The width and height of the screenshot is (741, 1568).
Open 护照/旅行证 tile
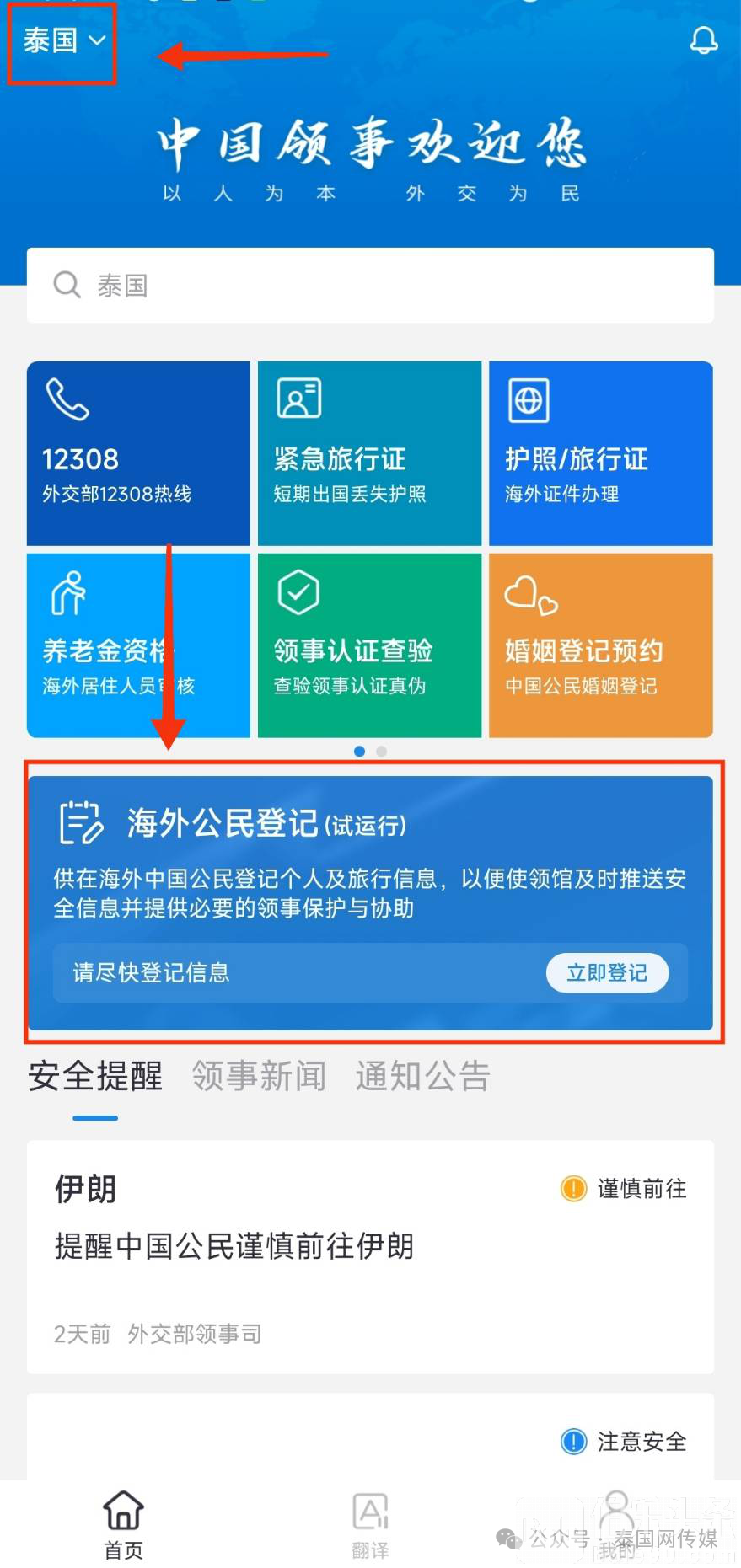pyautogui.click(x=601, y=453)
